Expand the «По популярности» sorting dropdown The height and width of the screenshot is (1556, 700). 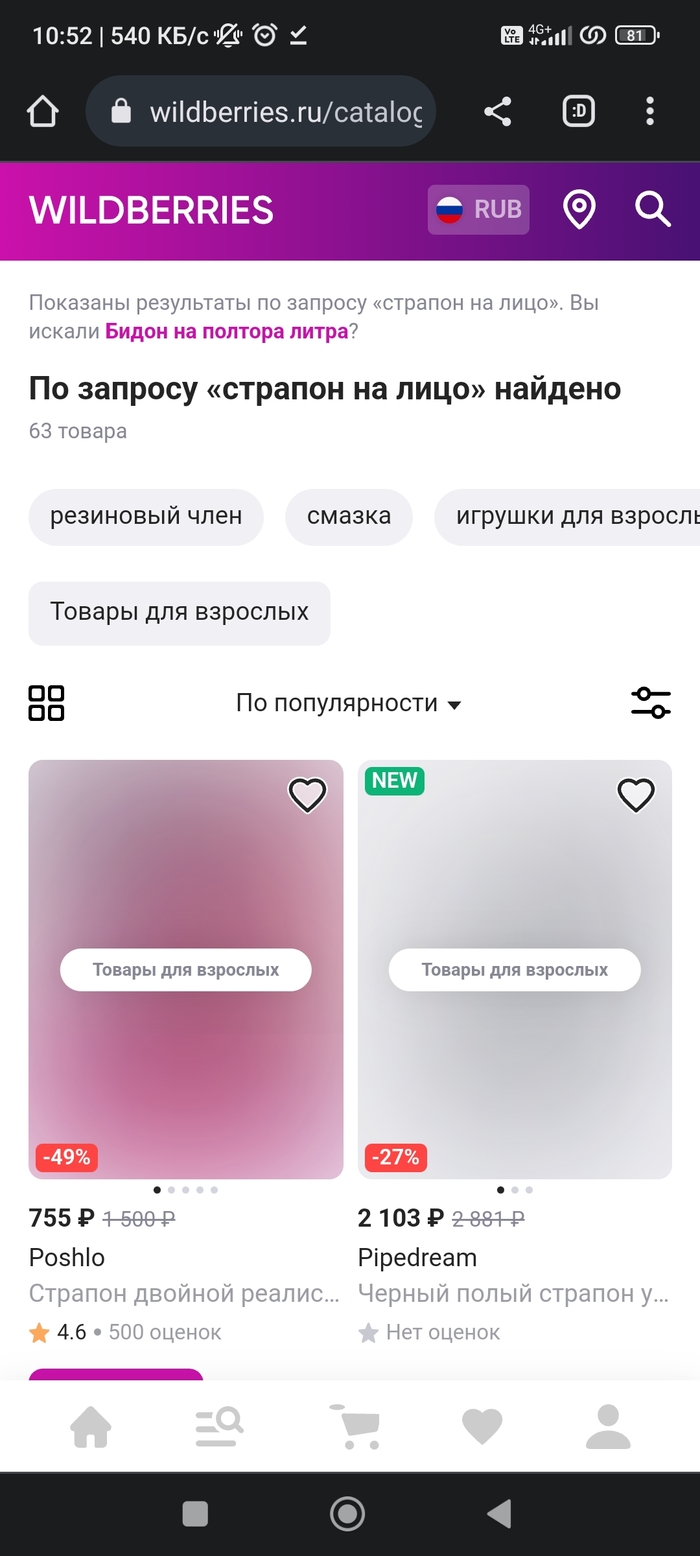(348, 703)
